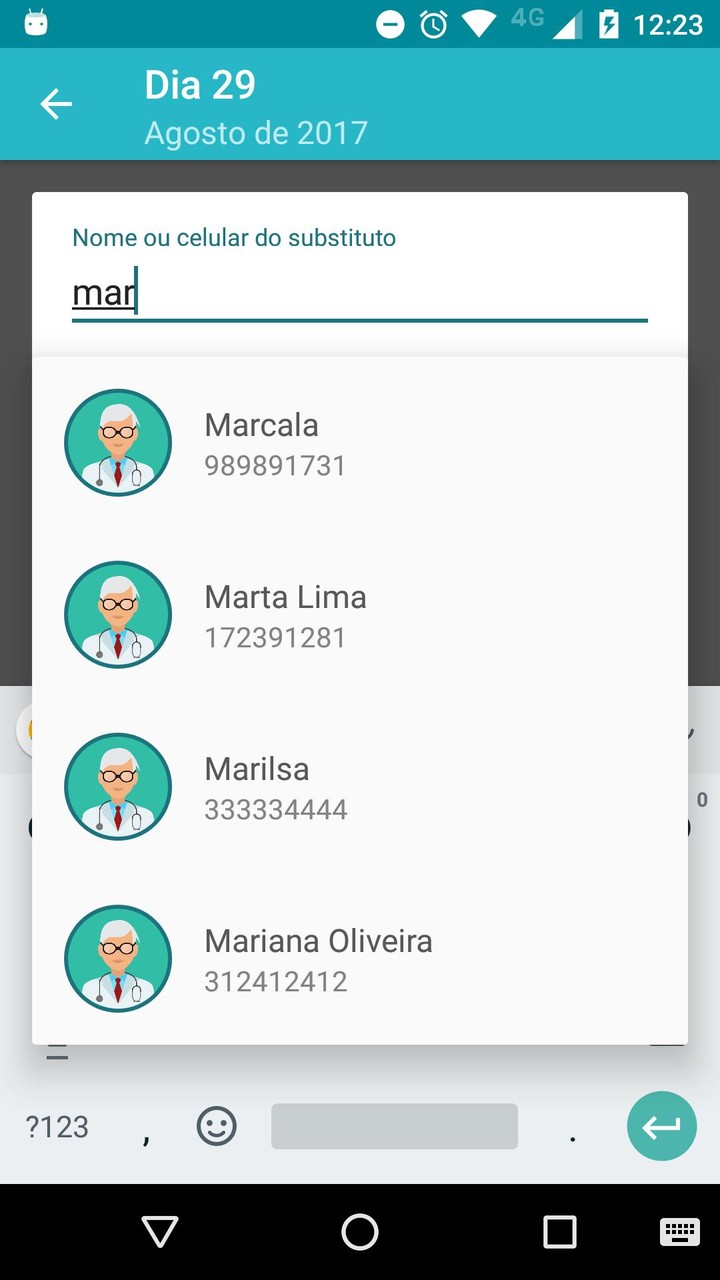This screenshot has width=720, height=1280.
Task: Tap the alarm clock status bar icon
Action: coord(430,24)
